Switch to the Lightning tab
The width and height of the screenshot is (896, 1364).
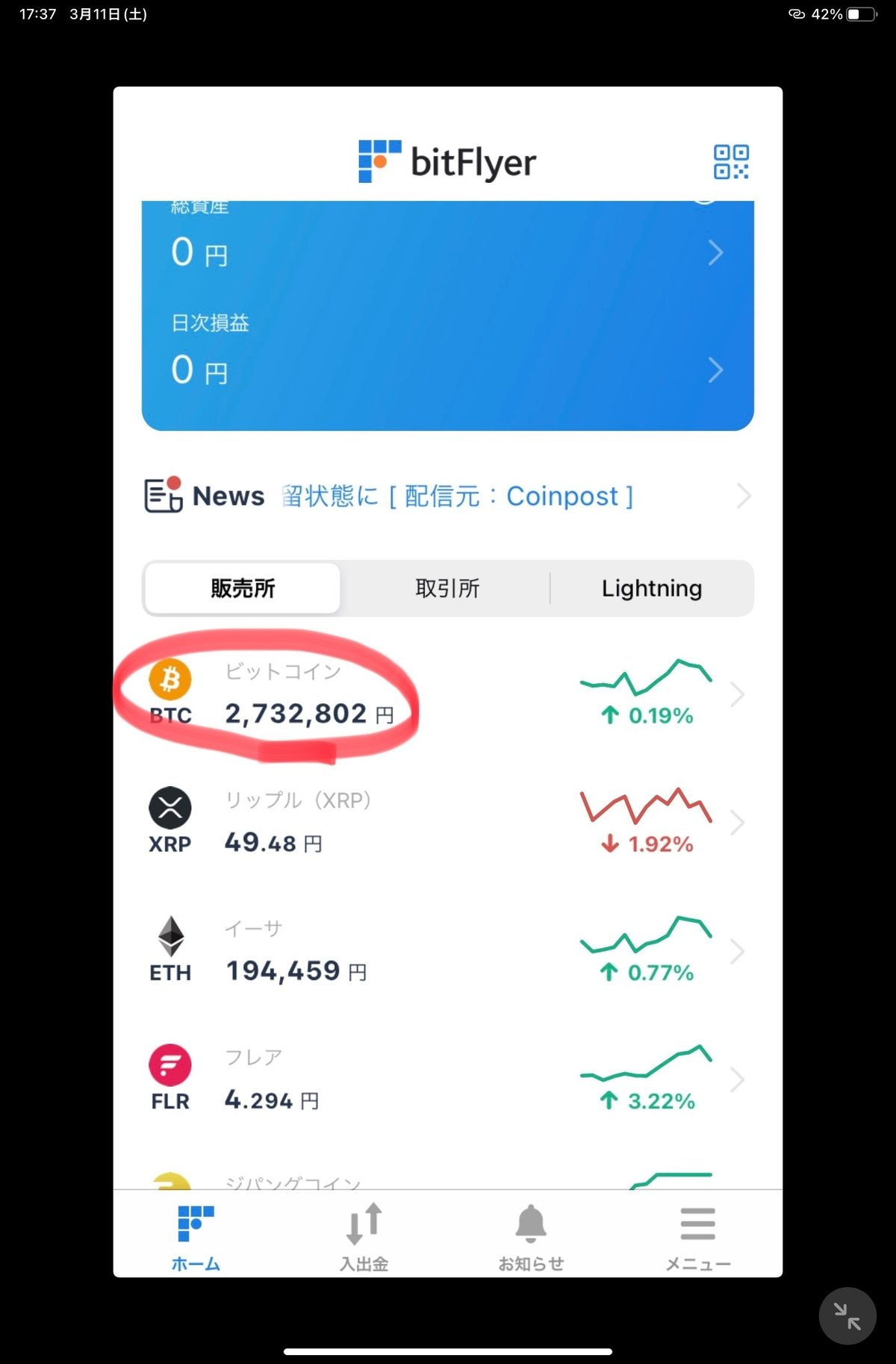651,588
